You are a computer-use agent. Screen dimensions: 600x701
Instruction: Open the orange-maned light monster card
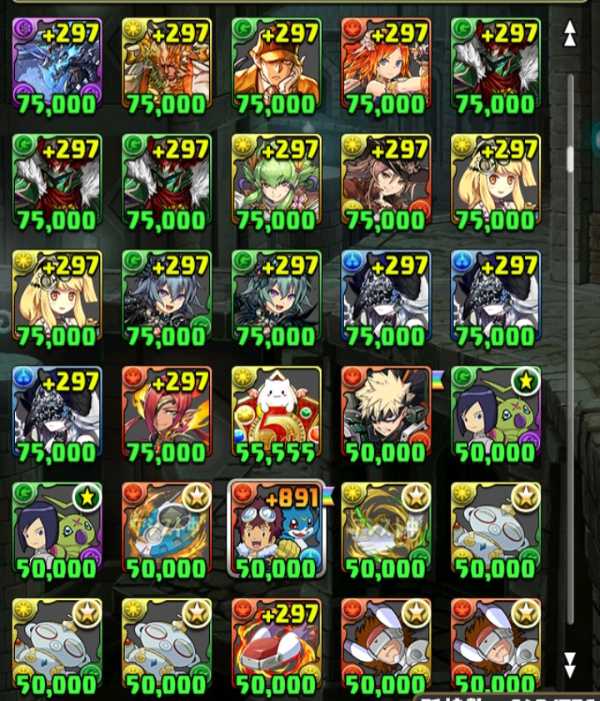point(166,66)
